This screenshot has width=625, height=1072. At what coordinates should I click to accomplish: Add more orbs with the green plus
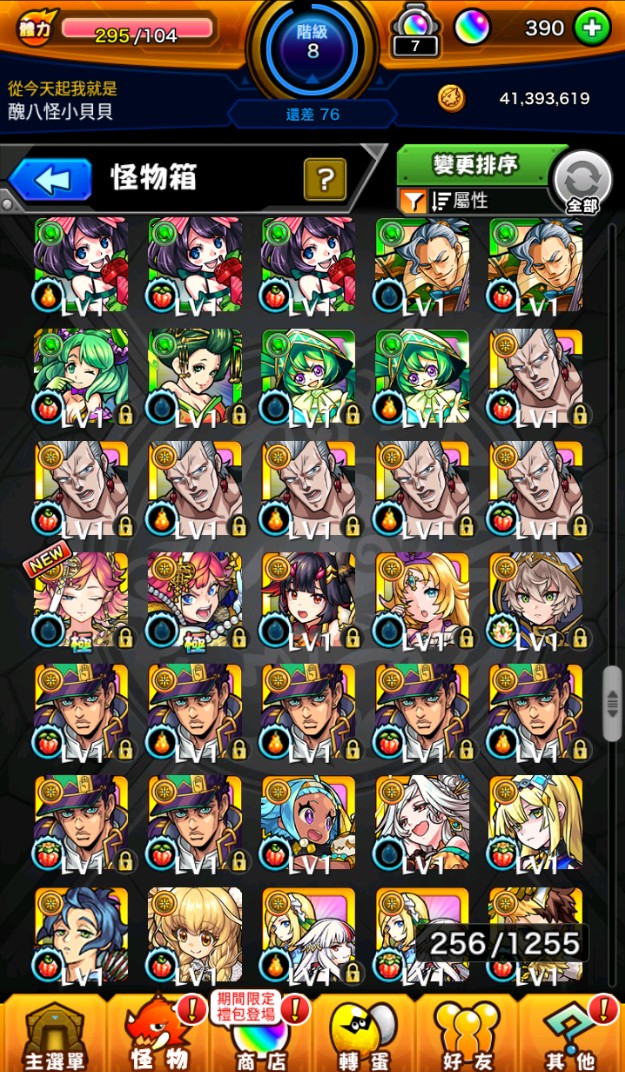click(x=592, y=28)
